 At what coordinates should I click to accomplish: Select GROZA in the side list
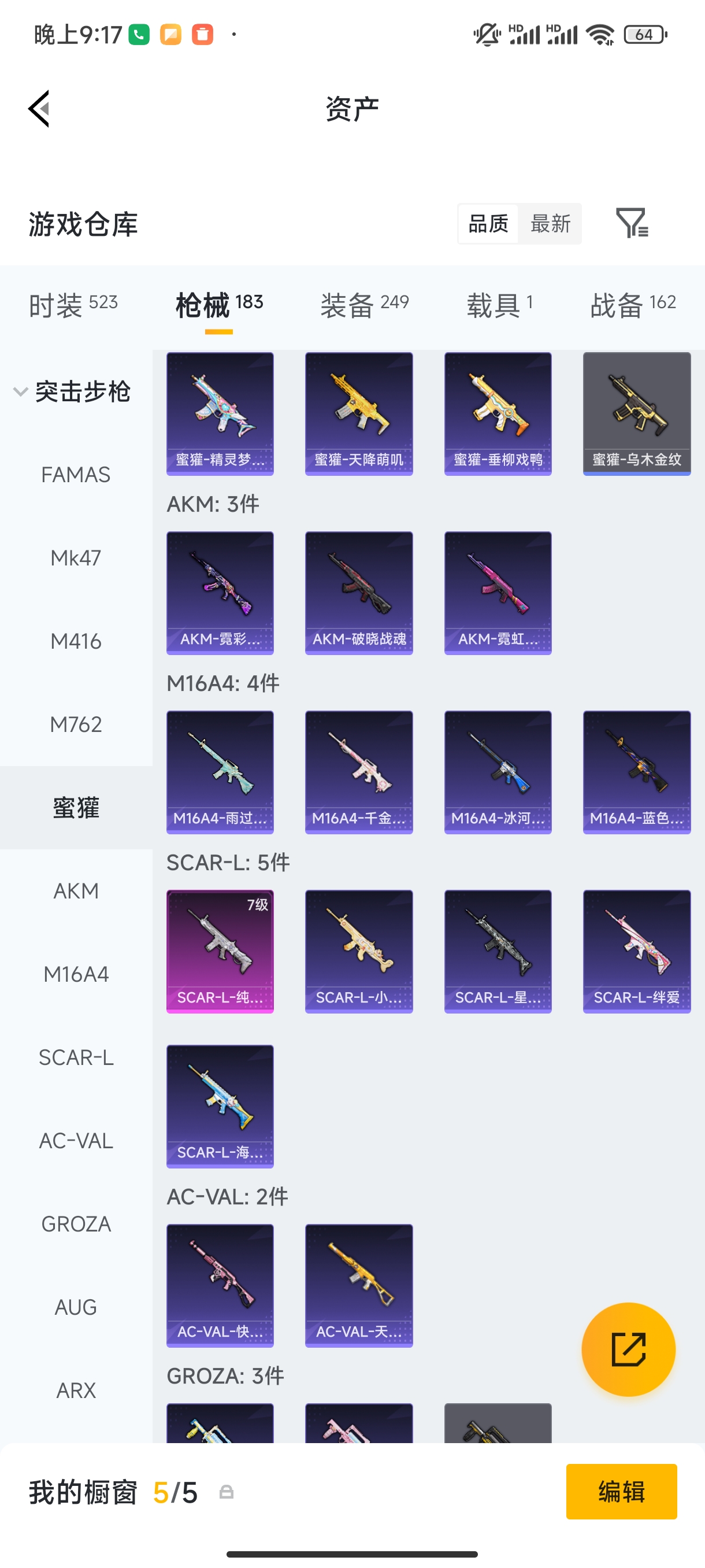pos(76,1224)
